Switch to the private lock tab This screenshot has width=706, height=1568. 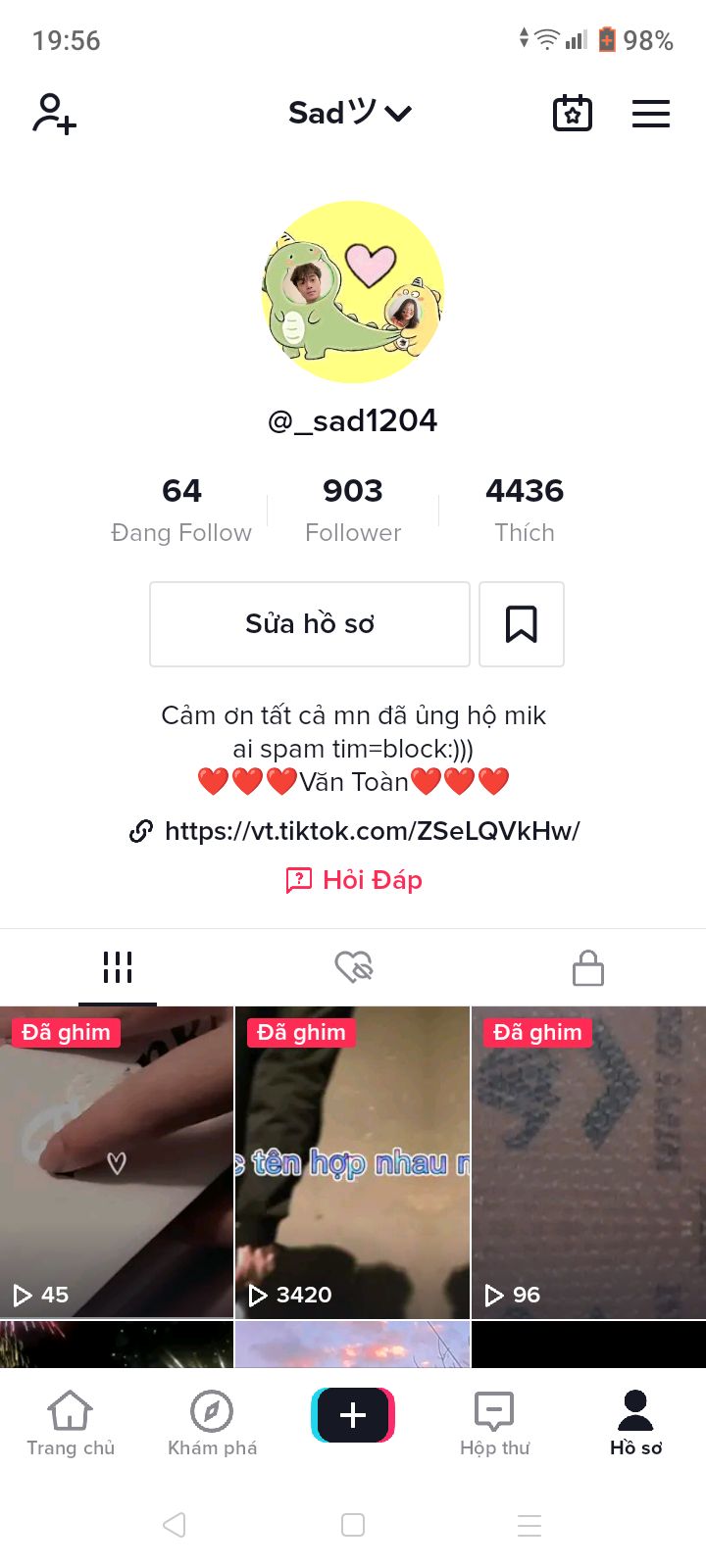pos(588,967)
